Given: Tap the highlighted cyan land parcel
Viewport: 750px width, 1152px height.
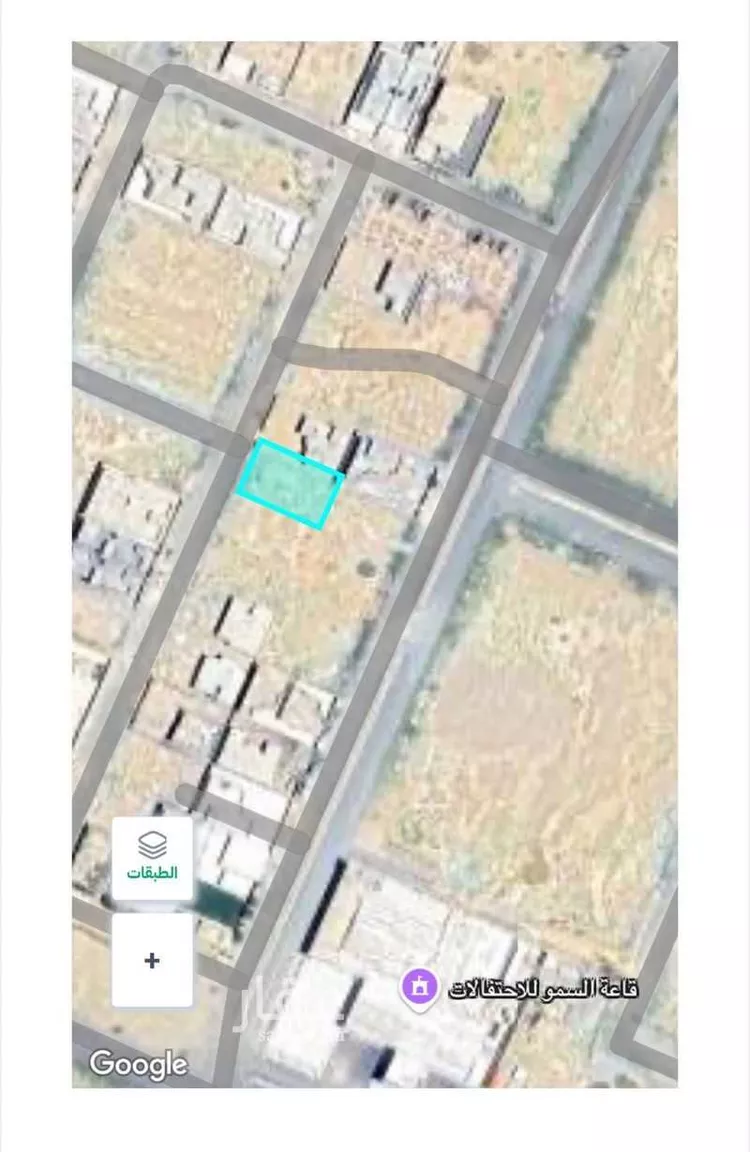Looking at the screenshot, I should click(x=290, y=484).
